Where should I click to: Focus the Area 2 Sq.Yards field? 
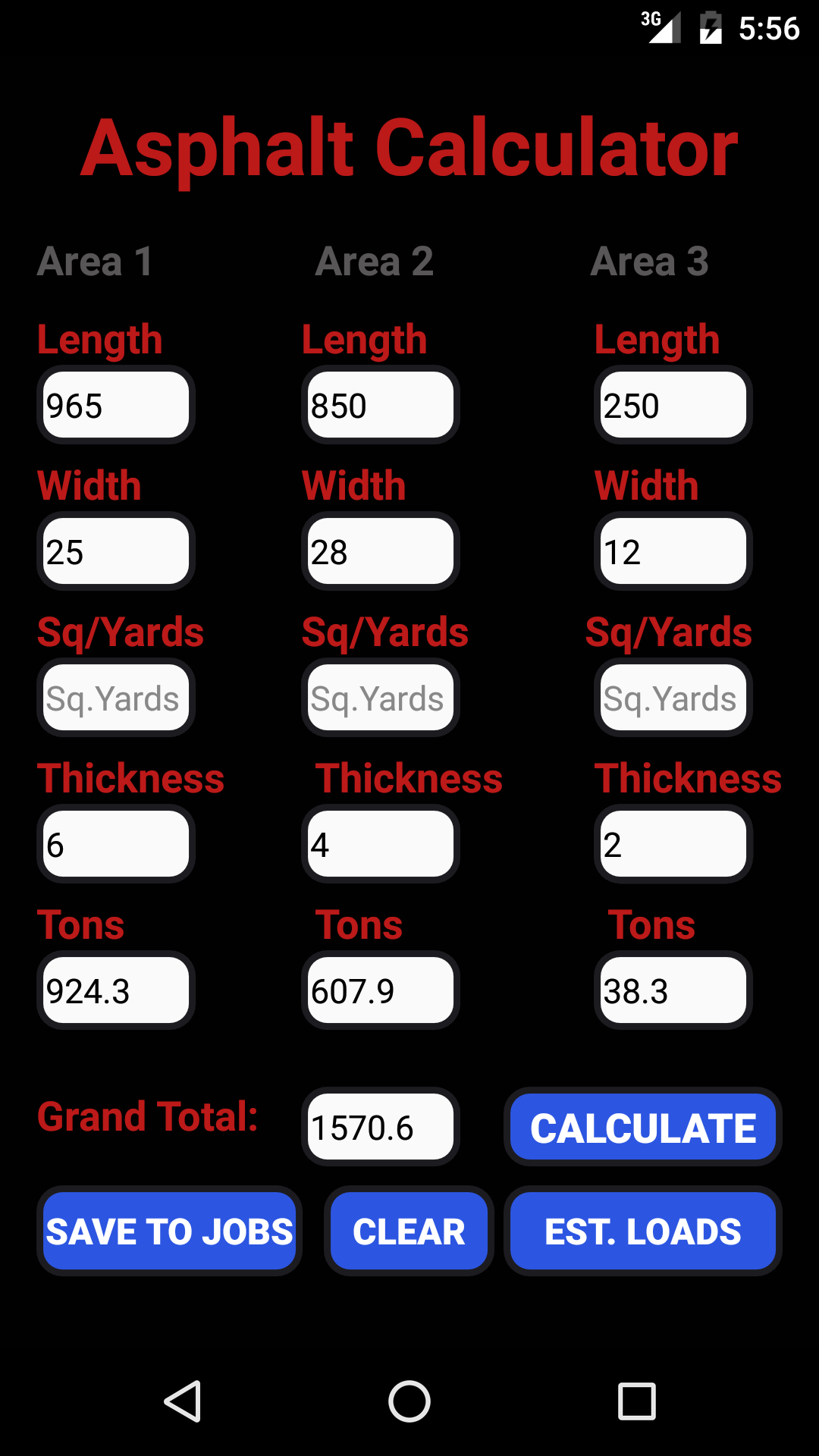click(381, 698)
